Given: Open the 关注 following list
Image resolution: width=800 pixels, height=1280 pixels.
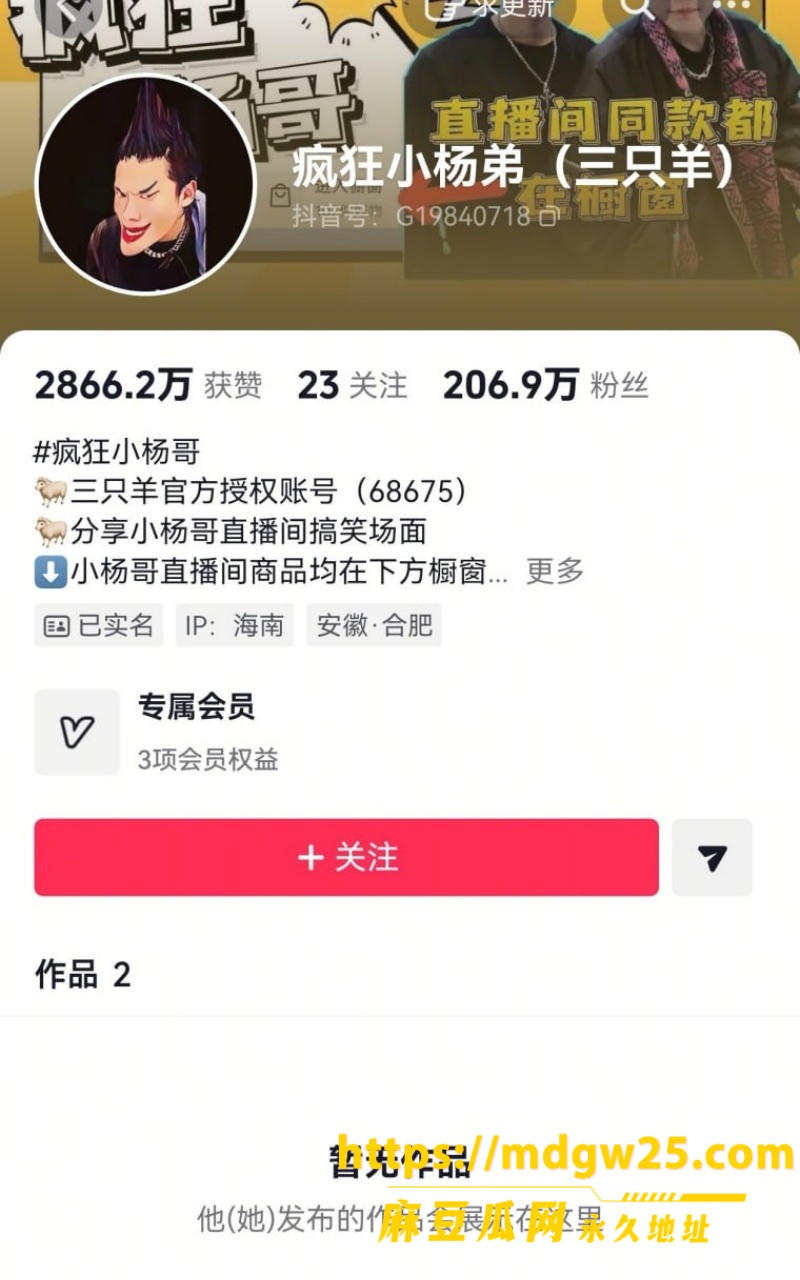Looking at the screenshot, I should 352,385.
